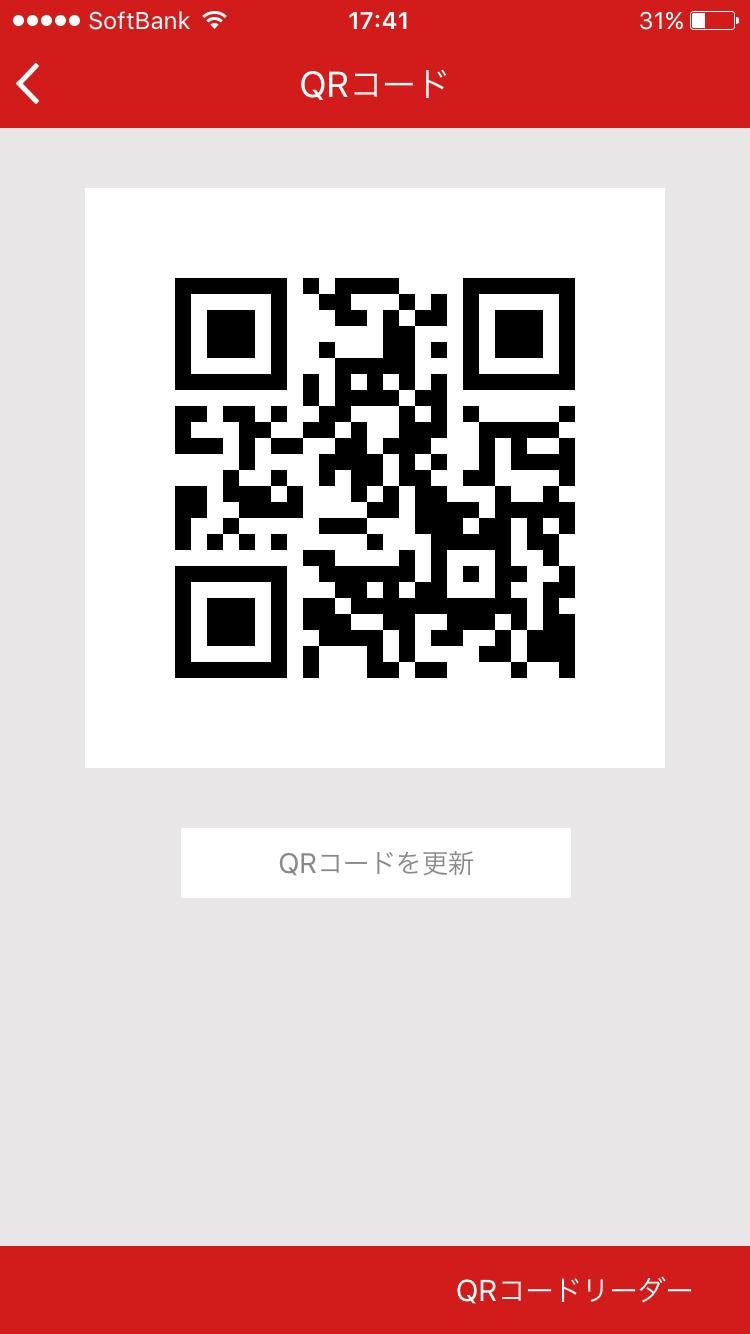Select the QRコード screen title
Screen dimensions: 750x1334
pyautogui.click(x=375, y=84)
